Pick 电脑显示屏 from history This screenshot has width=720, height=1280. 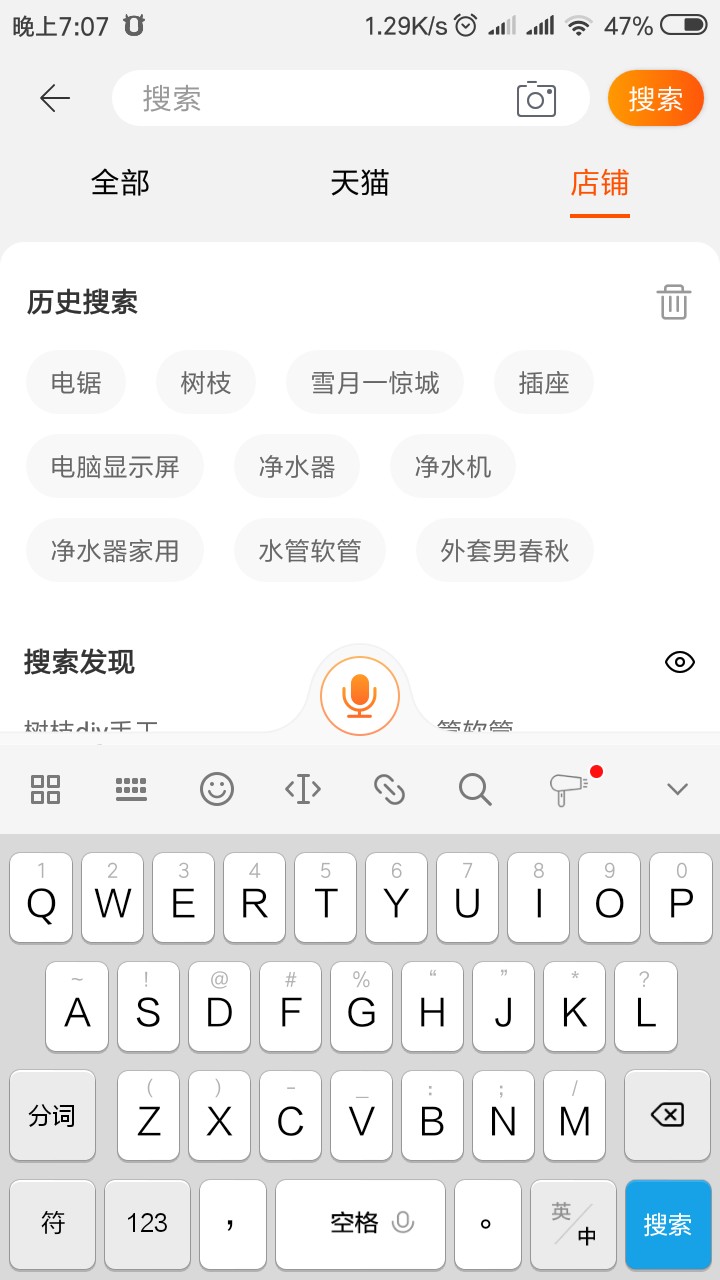click(115, 466)
